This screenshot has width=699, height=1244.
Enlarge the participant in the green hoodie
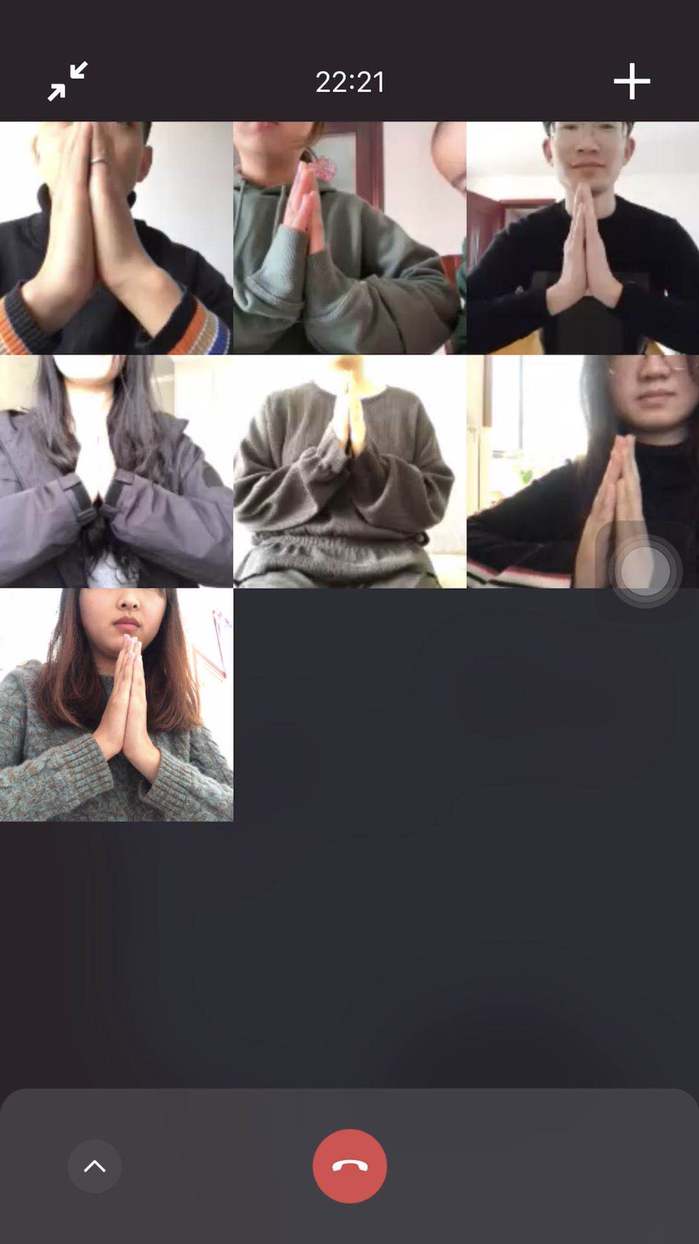click(x=349, y=238)
